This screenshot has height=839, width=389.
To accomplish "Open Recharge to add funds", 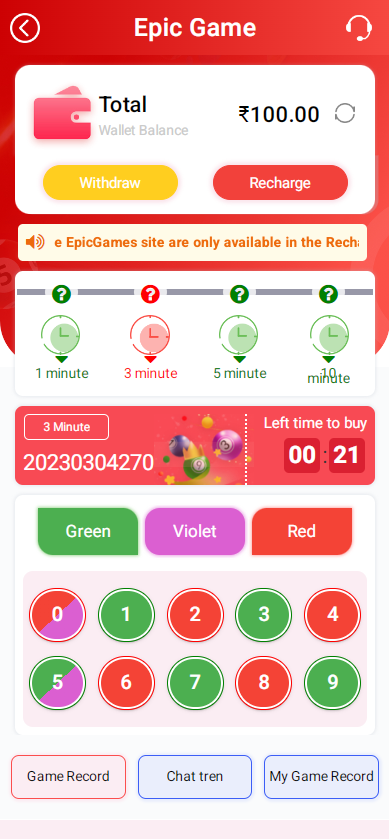I will coord(280,182).
